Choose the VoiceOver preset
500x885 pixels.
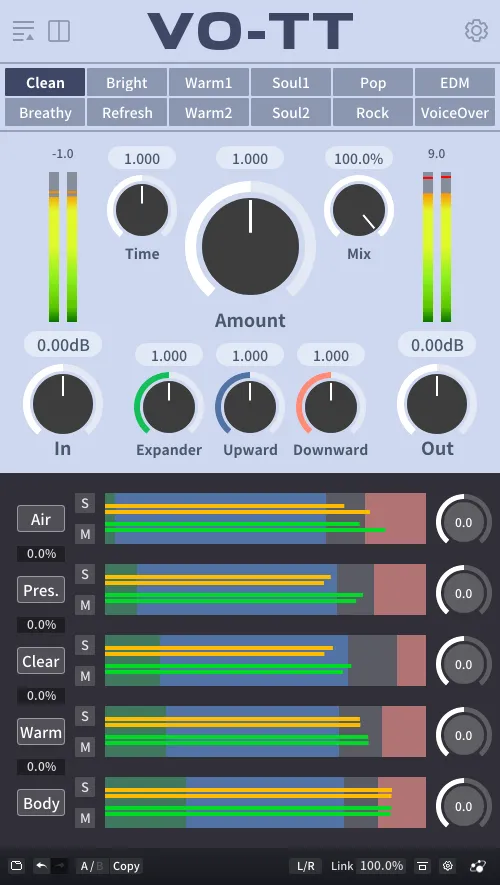click(x=455, y=113)
